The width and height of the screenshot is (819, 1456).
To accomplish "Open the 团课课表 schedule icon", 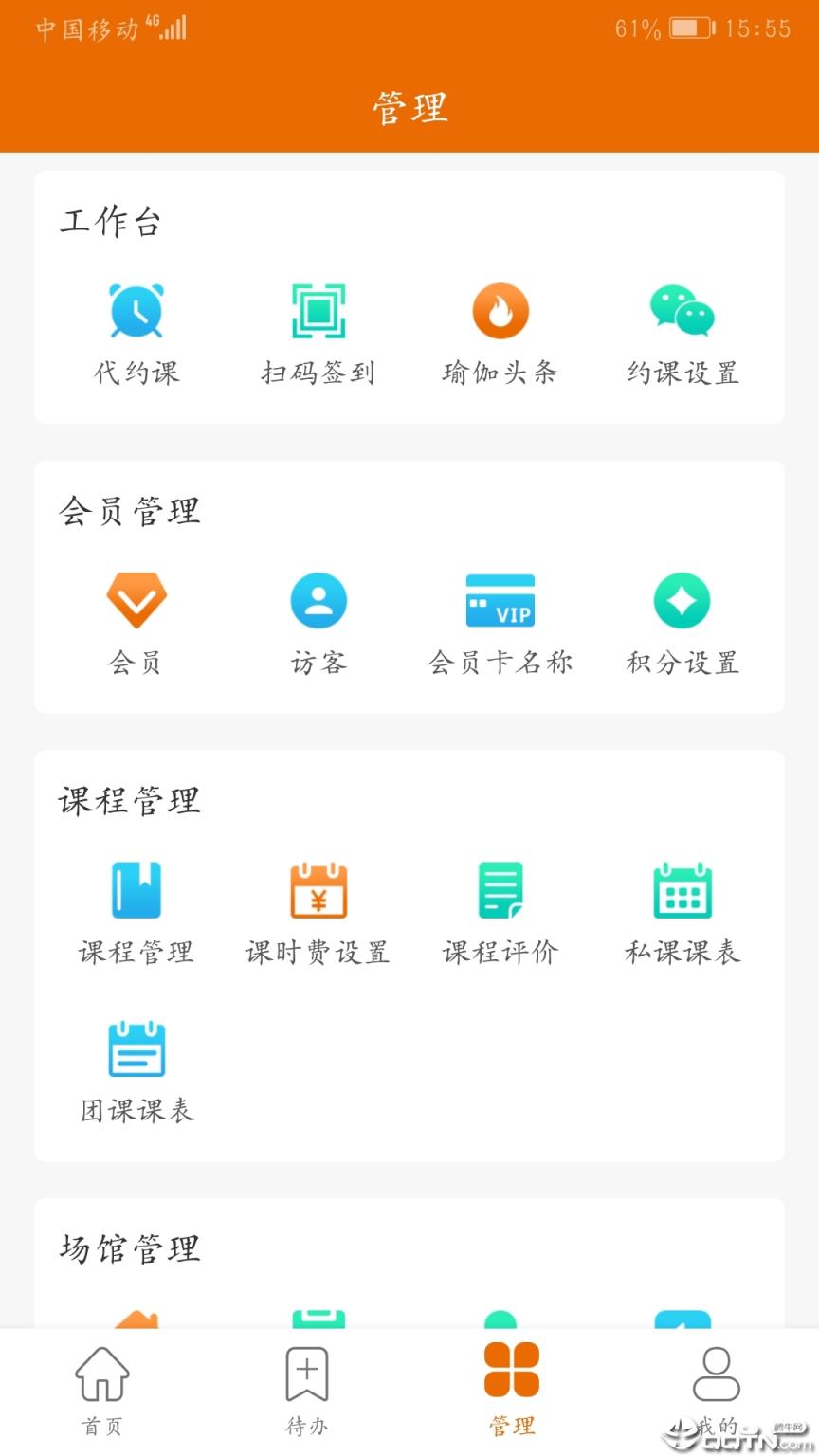I will (x=136, y=1049).
